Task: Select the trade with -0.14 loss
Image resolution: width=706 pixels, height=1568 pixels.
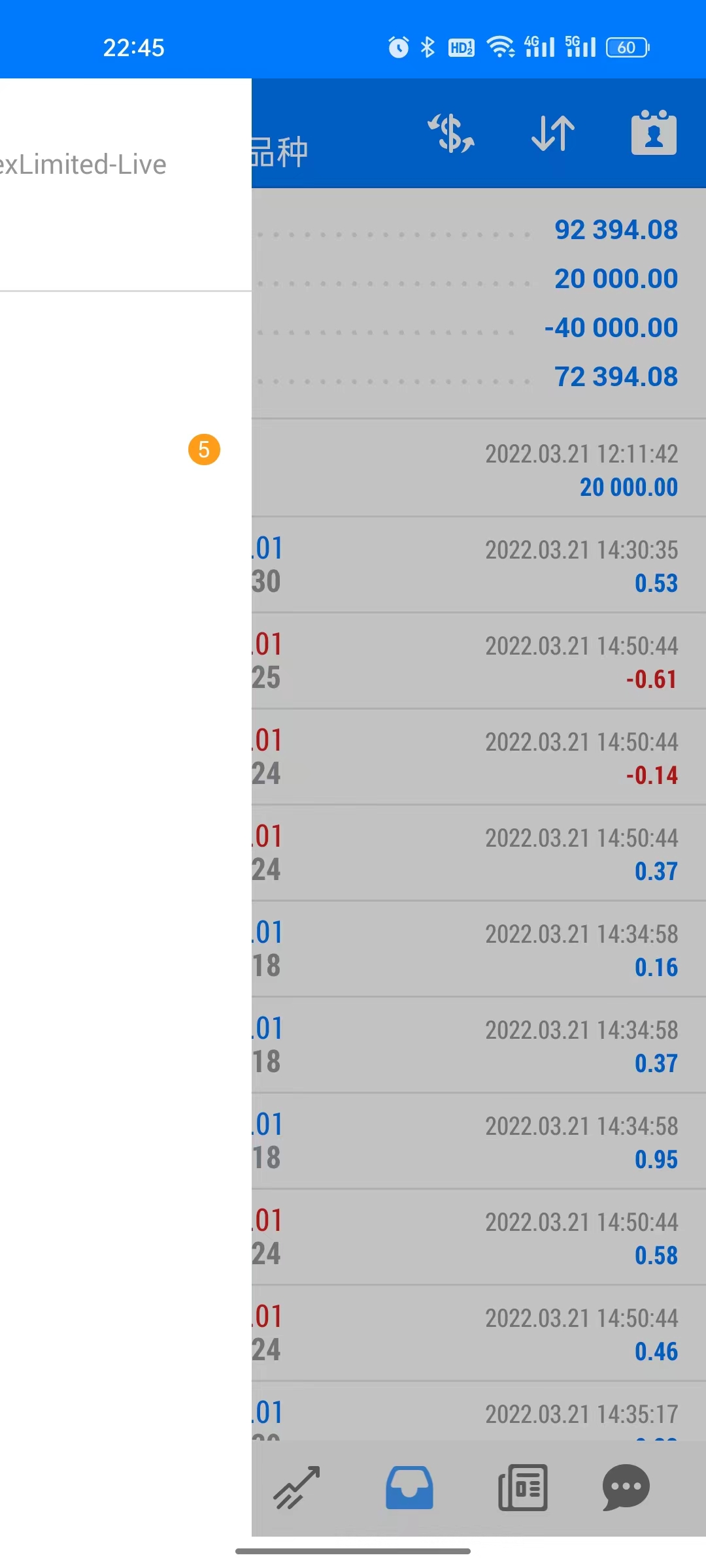Action: tap(479, 757)
